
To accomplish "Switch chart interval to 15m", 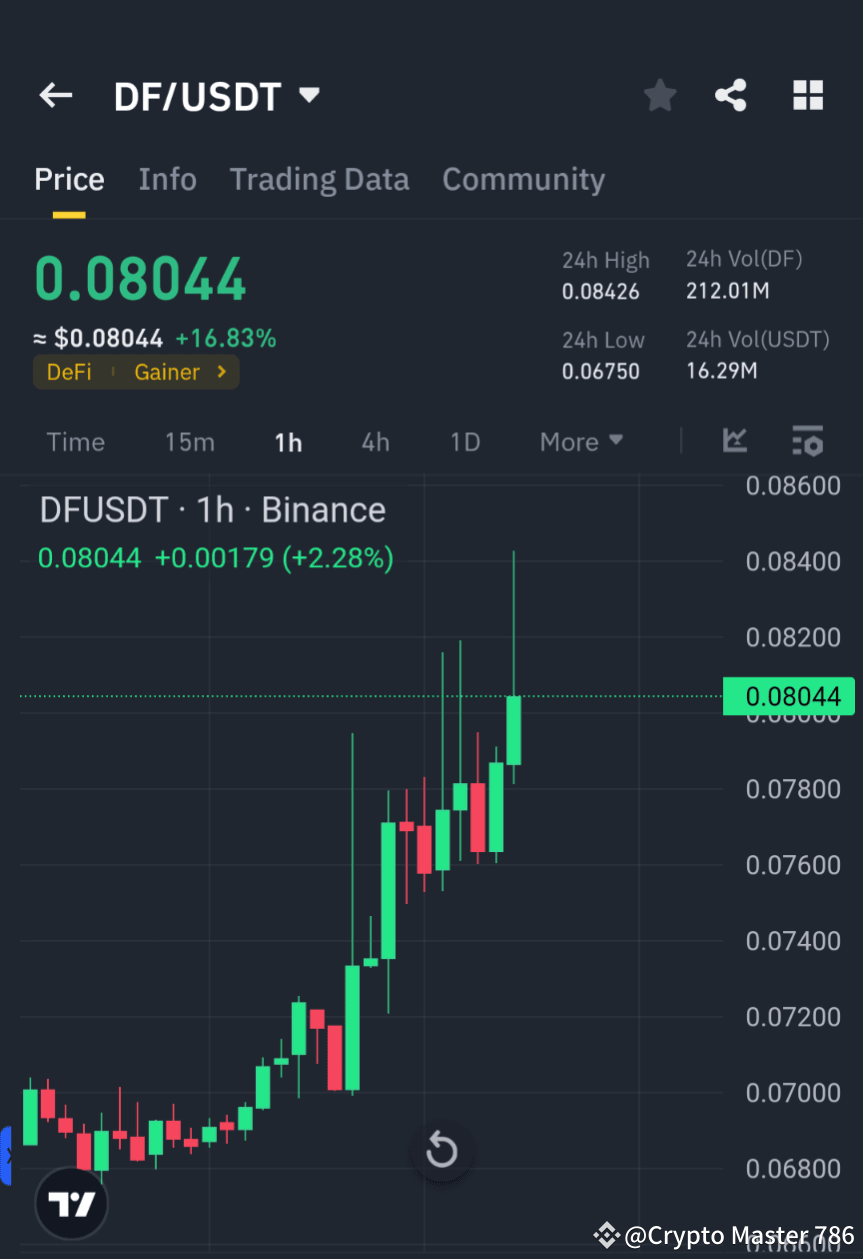I will 189,441.
